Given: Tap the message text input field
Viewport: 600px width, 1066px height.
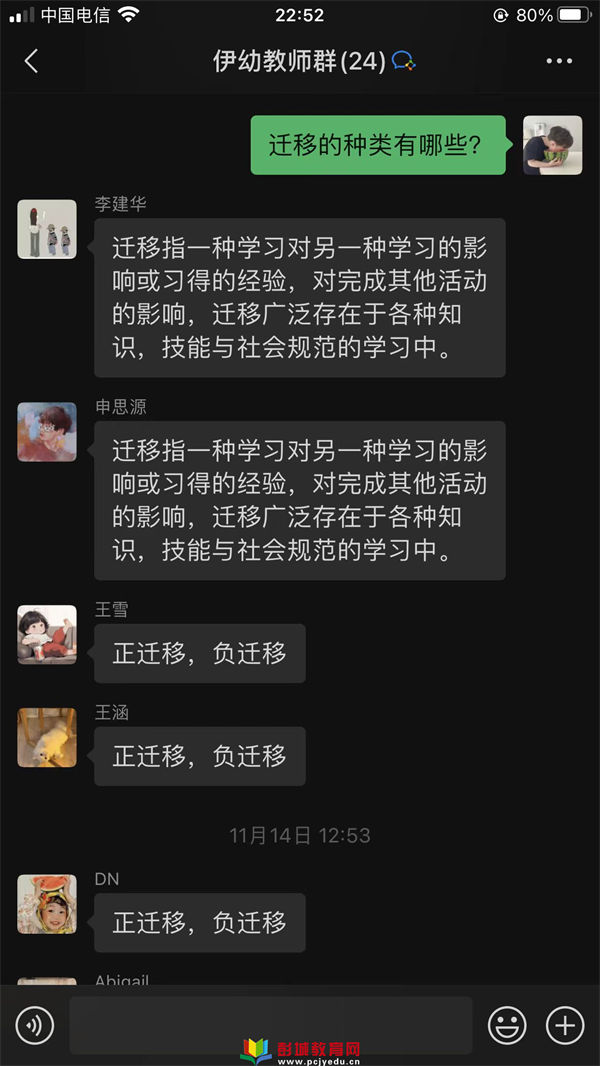Looking at the screenshot, I should tap(270, 1023).
